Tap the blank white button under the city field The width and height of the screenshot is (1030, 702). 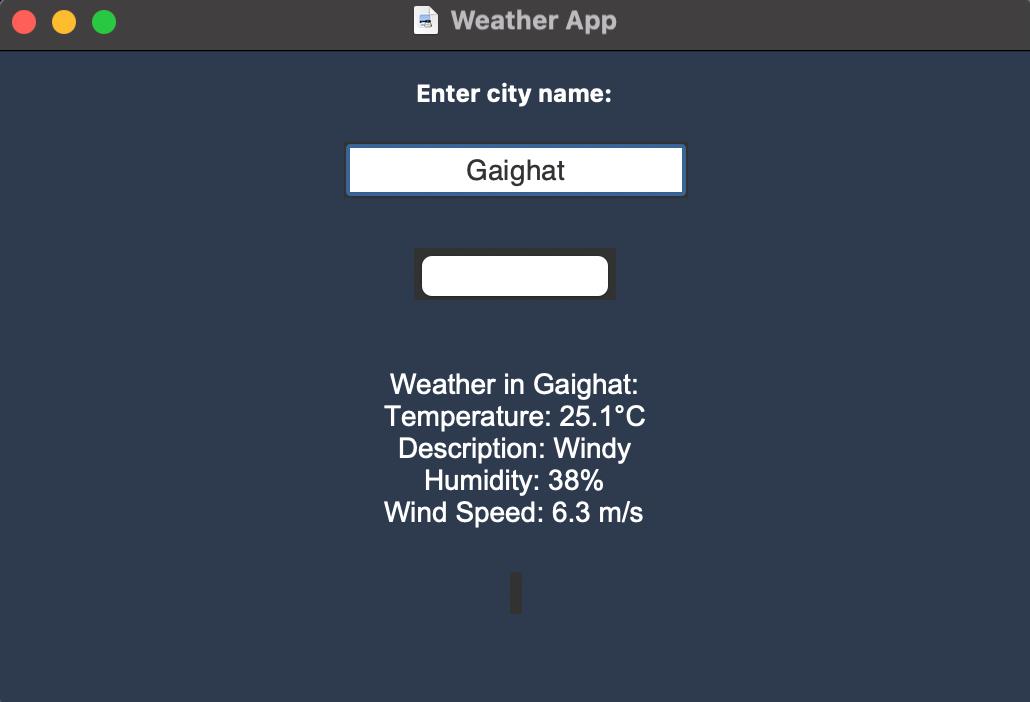pos(515,275)
